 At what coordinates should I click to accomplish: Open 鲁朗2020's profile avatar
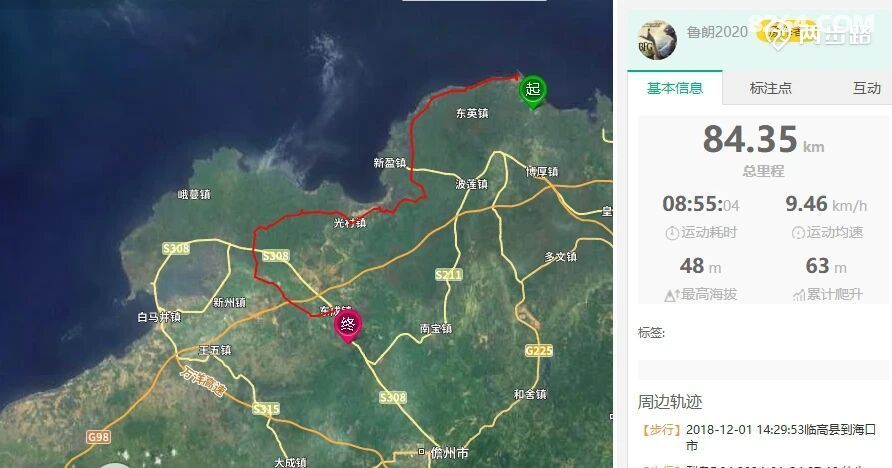(657, 35)
